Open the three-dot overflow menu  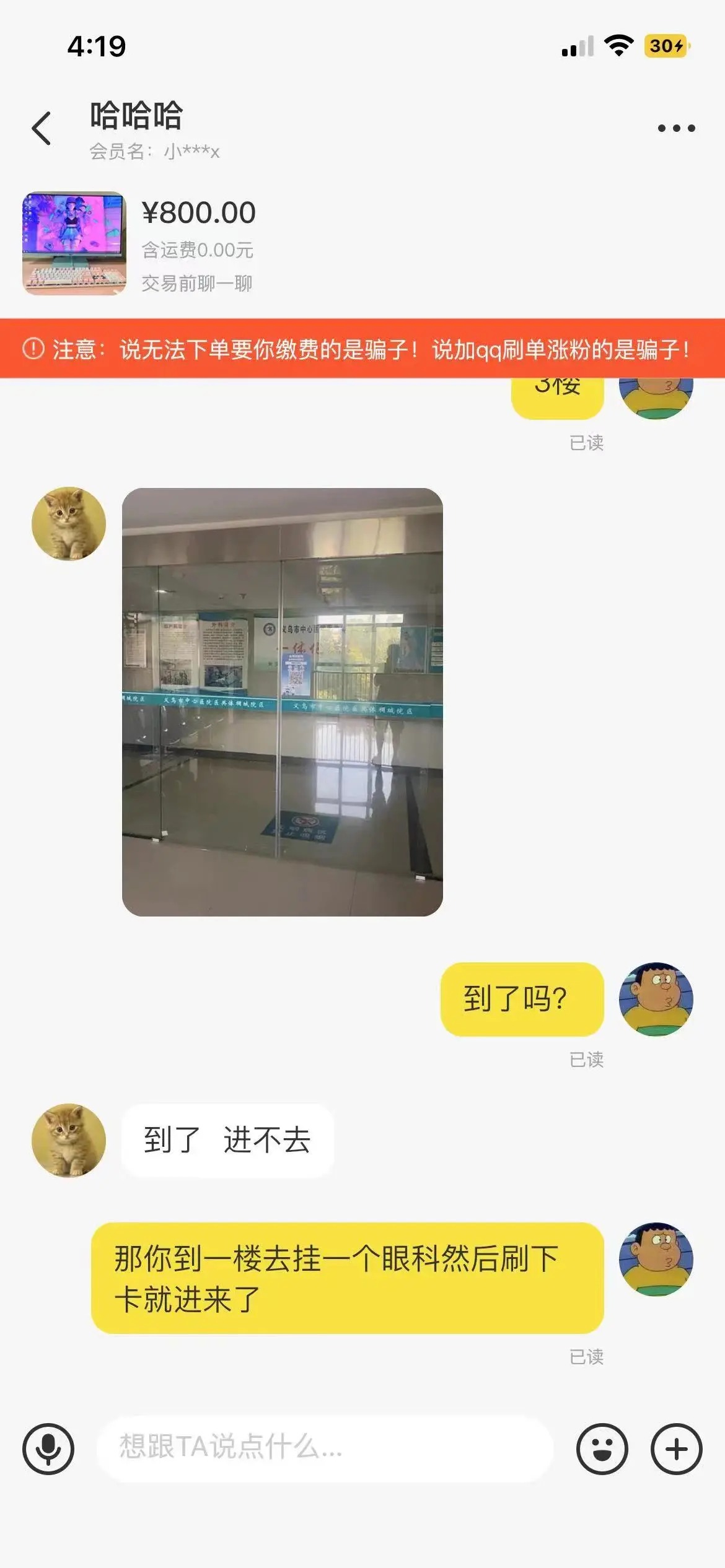click(x=676, y=128)
